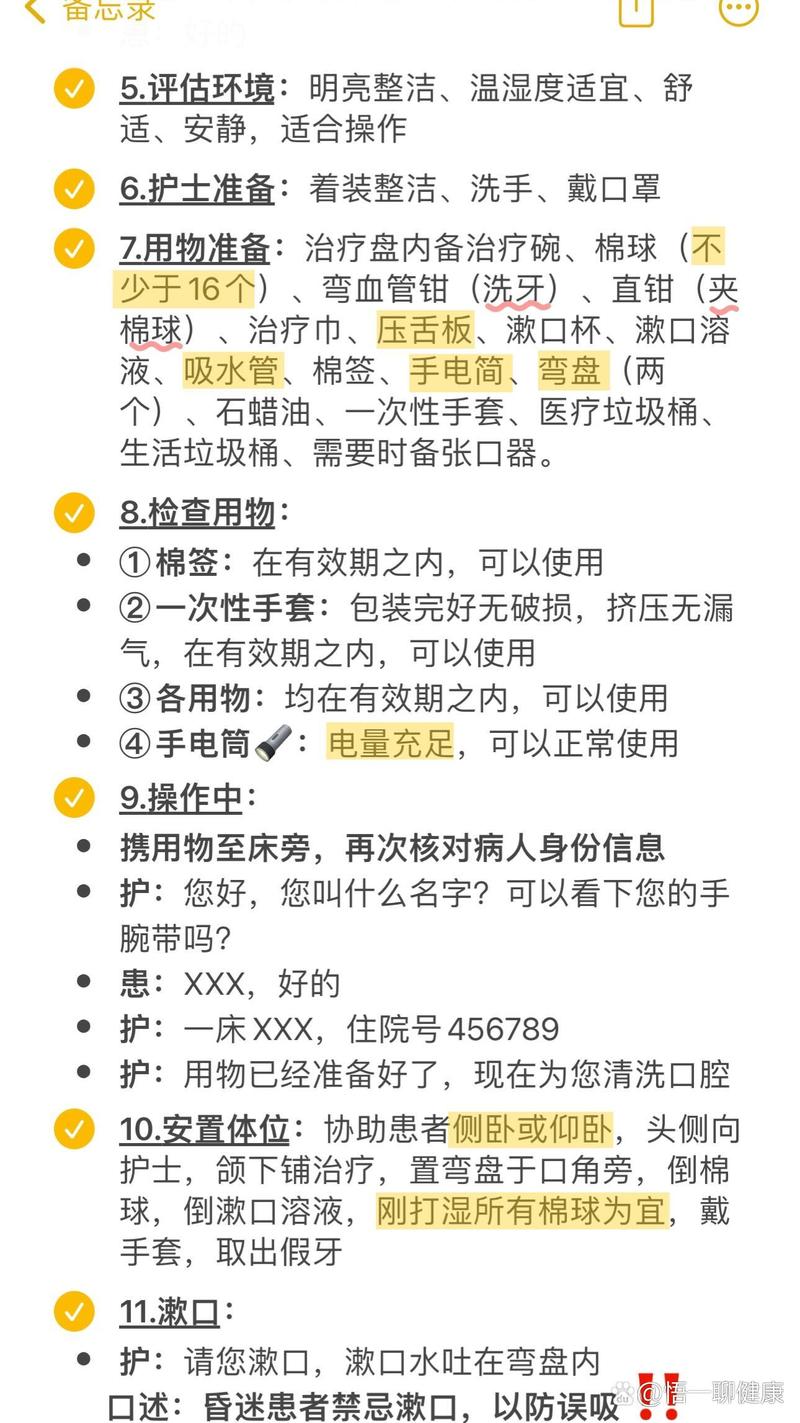Toggle the checkbox for 10.安置体位
The image size is (800, 1423).
click(74, 1129)
